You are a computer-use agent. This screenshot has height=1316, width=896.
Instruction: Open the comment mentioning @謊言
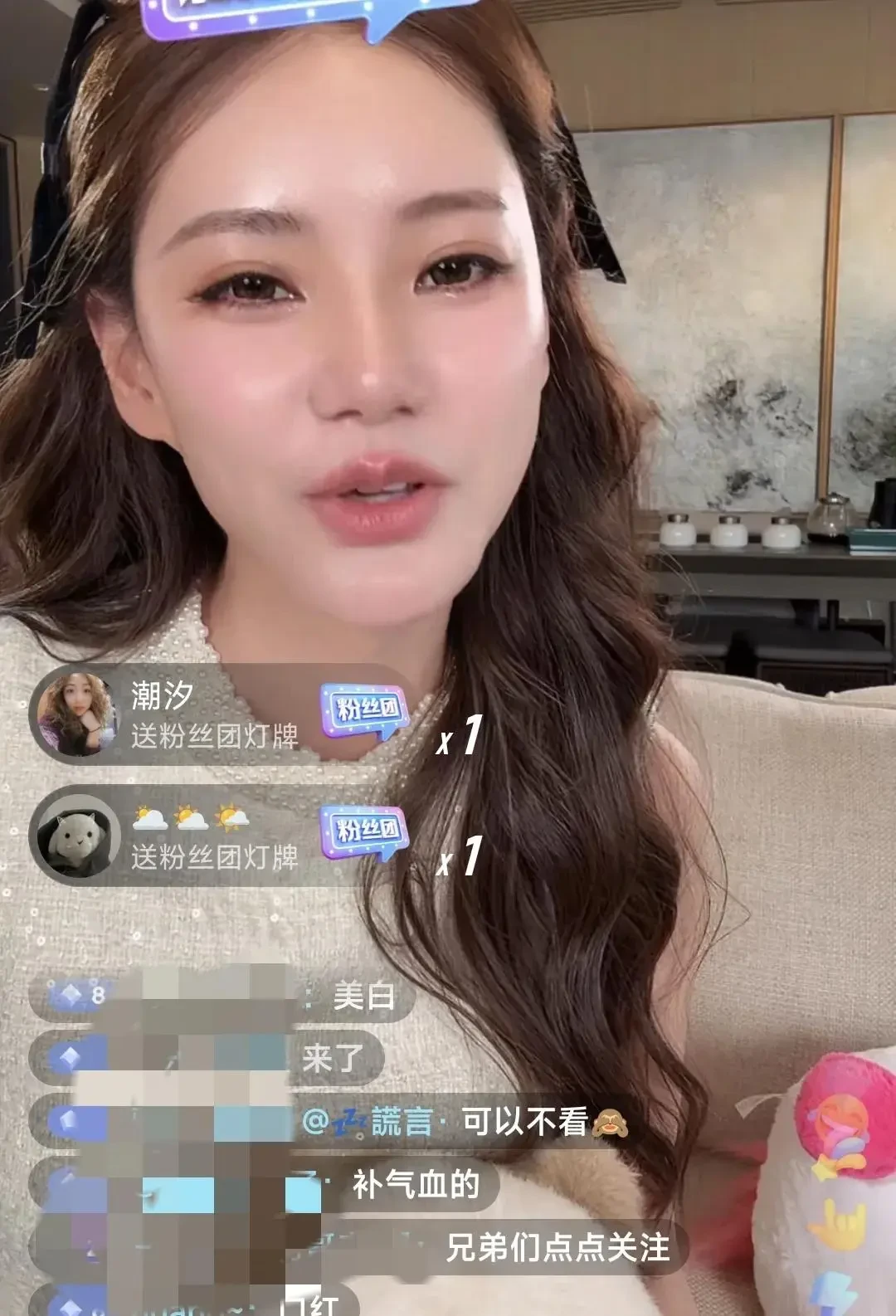(465, 1122)
